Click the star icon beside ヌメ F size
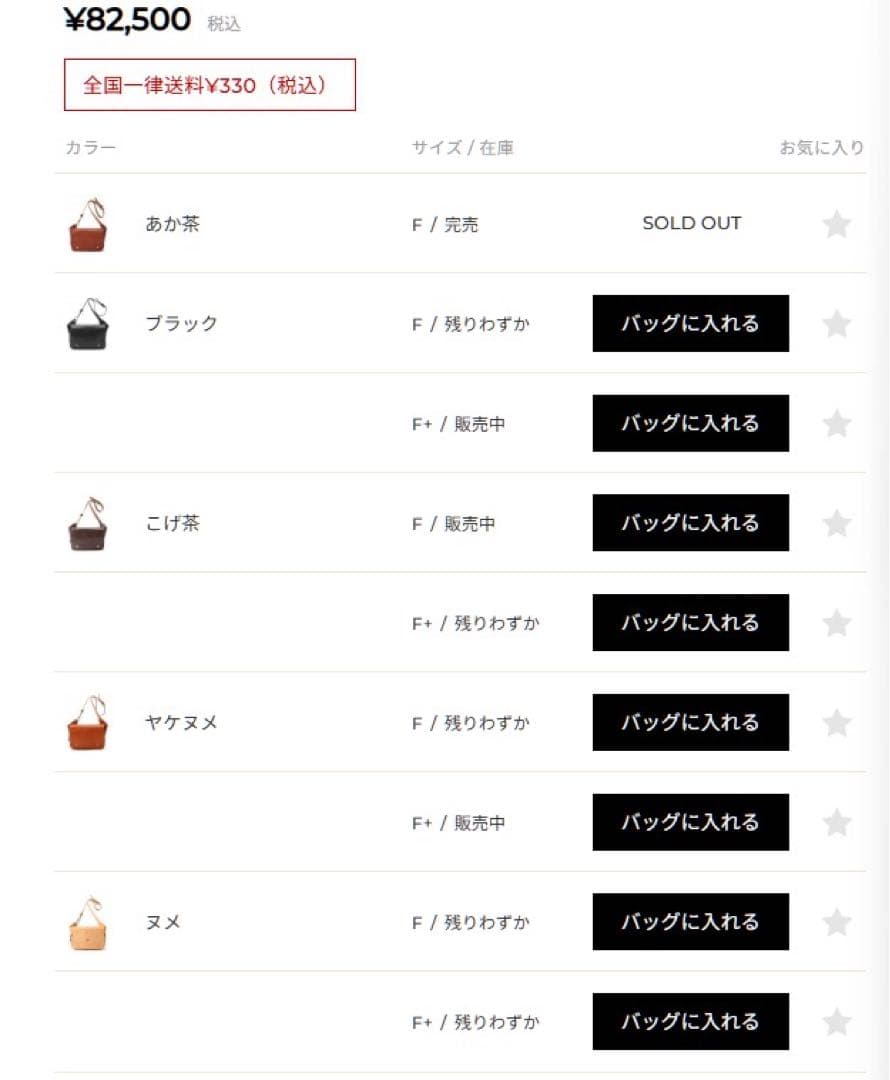The width and height of the screenshot is (890, 1080). (838, 922)
